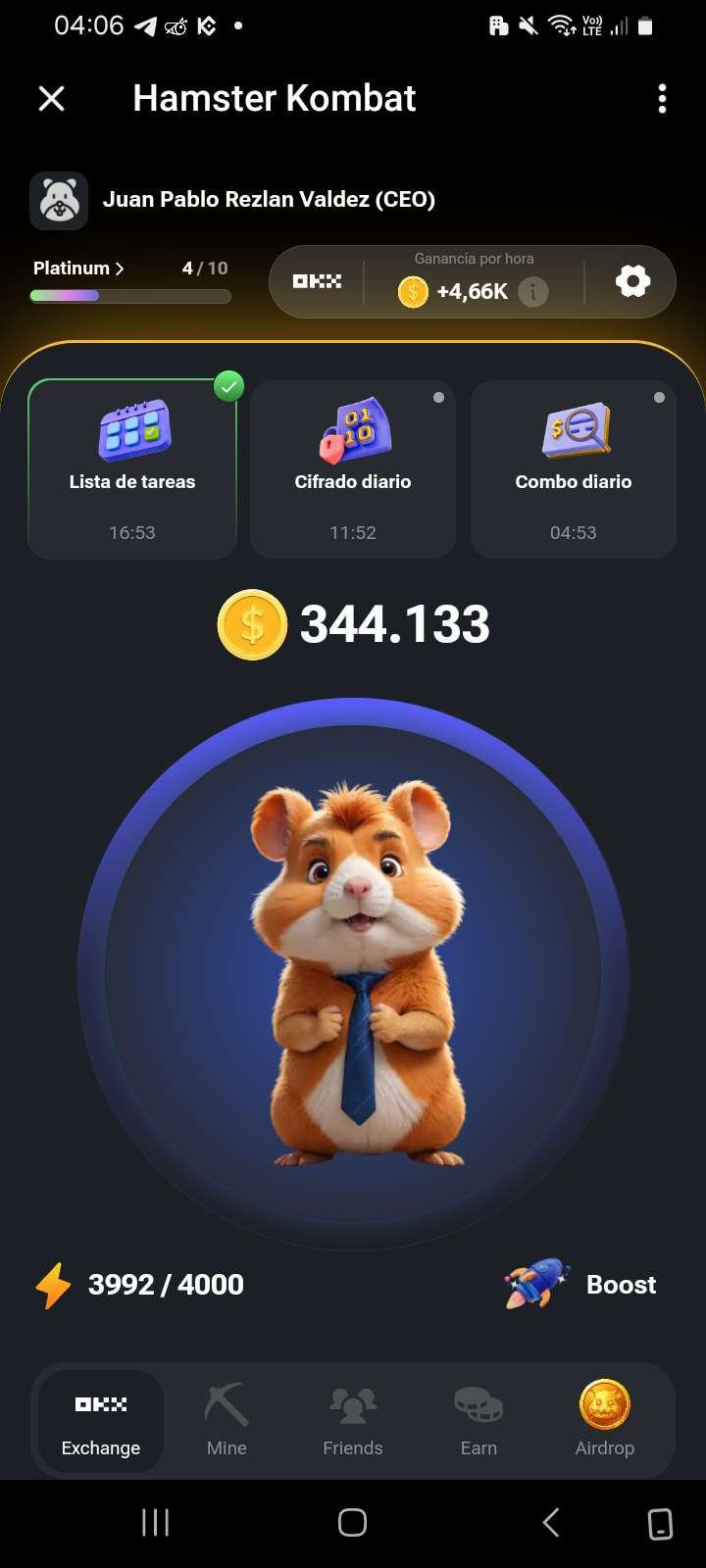The height and width of the screenshot is (1568, 706).
Task: Open the three-dot overflow menu
Action: coord(662,98)
